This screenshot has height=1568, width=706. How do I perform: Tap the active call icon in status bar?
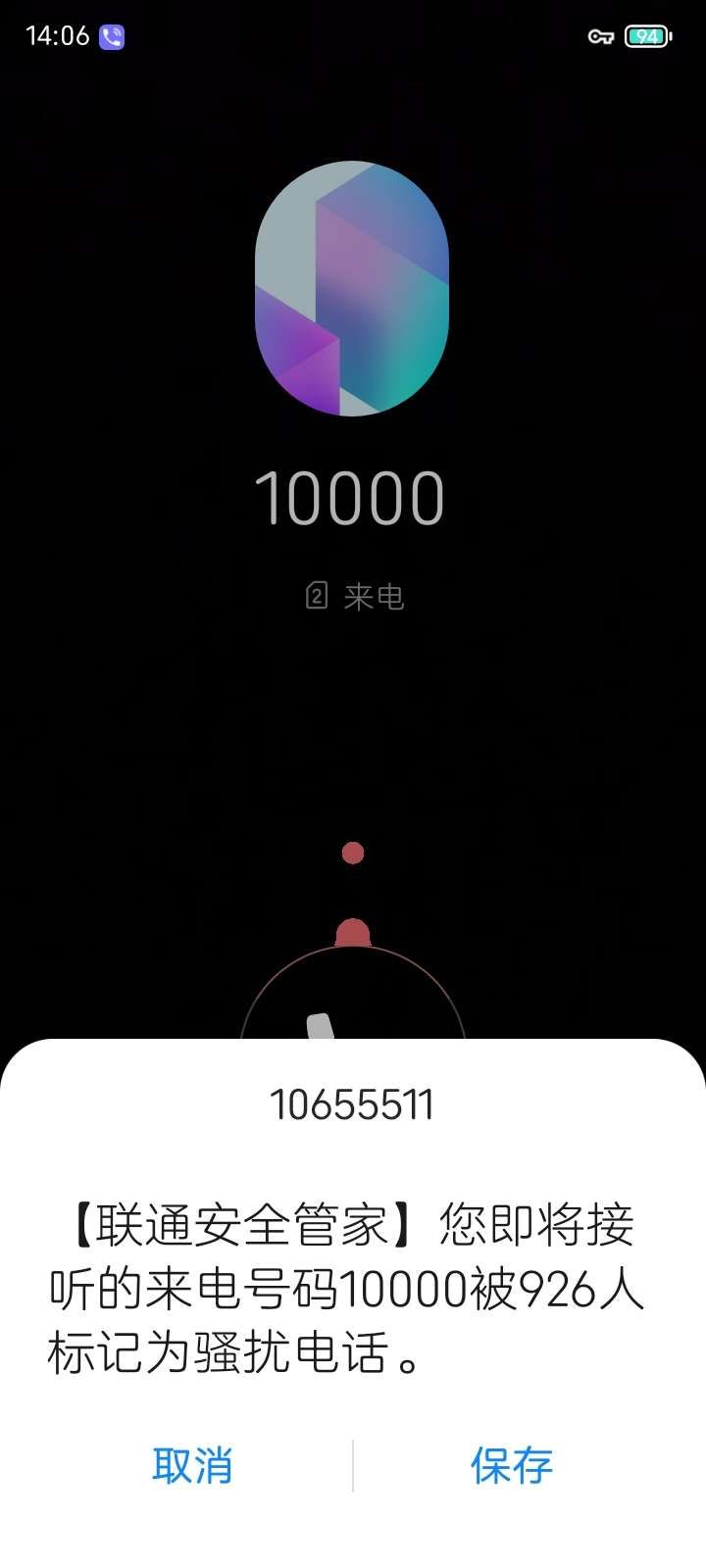tap(111, 35)
